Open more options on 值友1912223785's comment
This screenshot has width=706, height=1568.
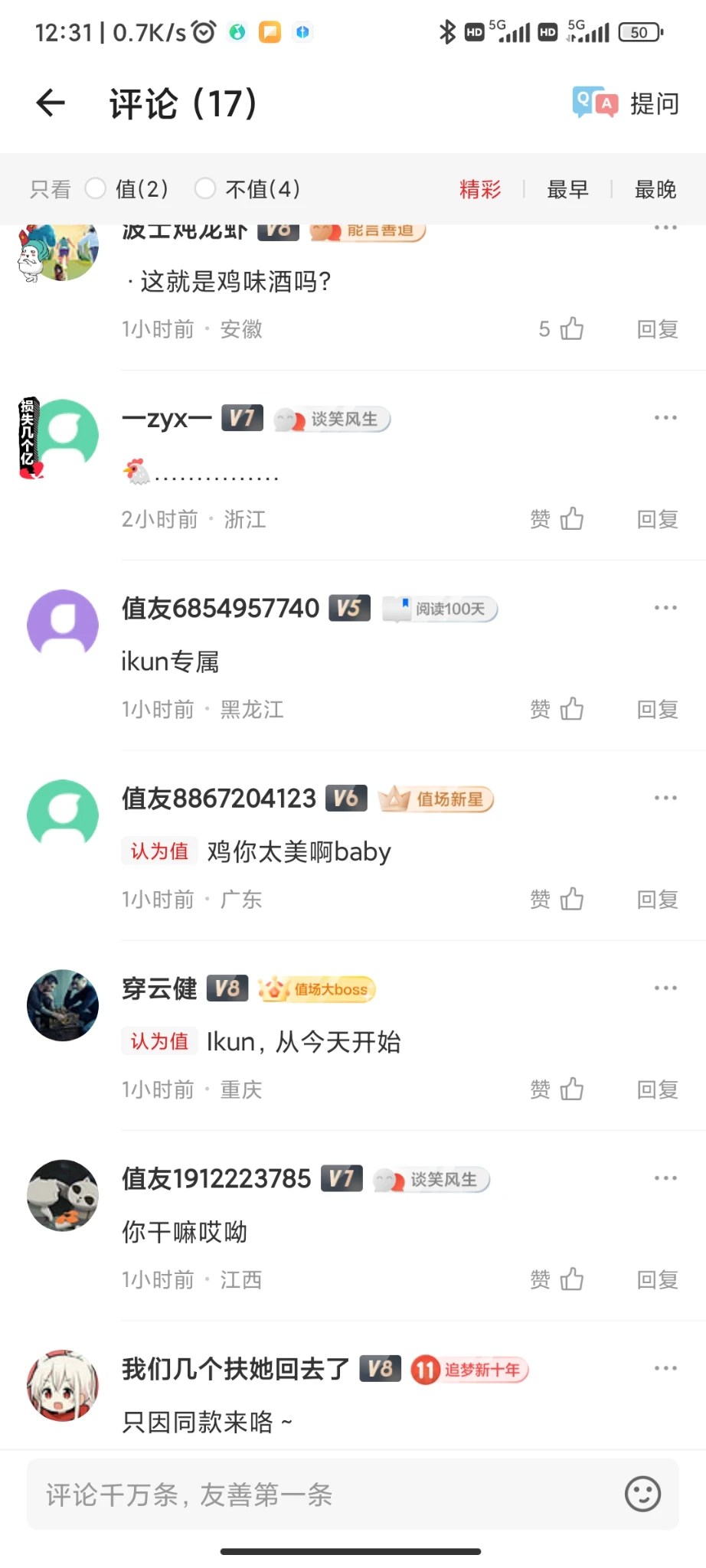[665, 1178]
